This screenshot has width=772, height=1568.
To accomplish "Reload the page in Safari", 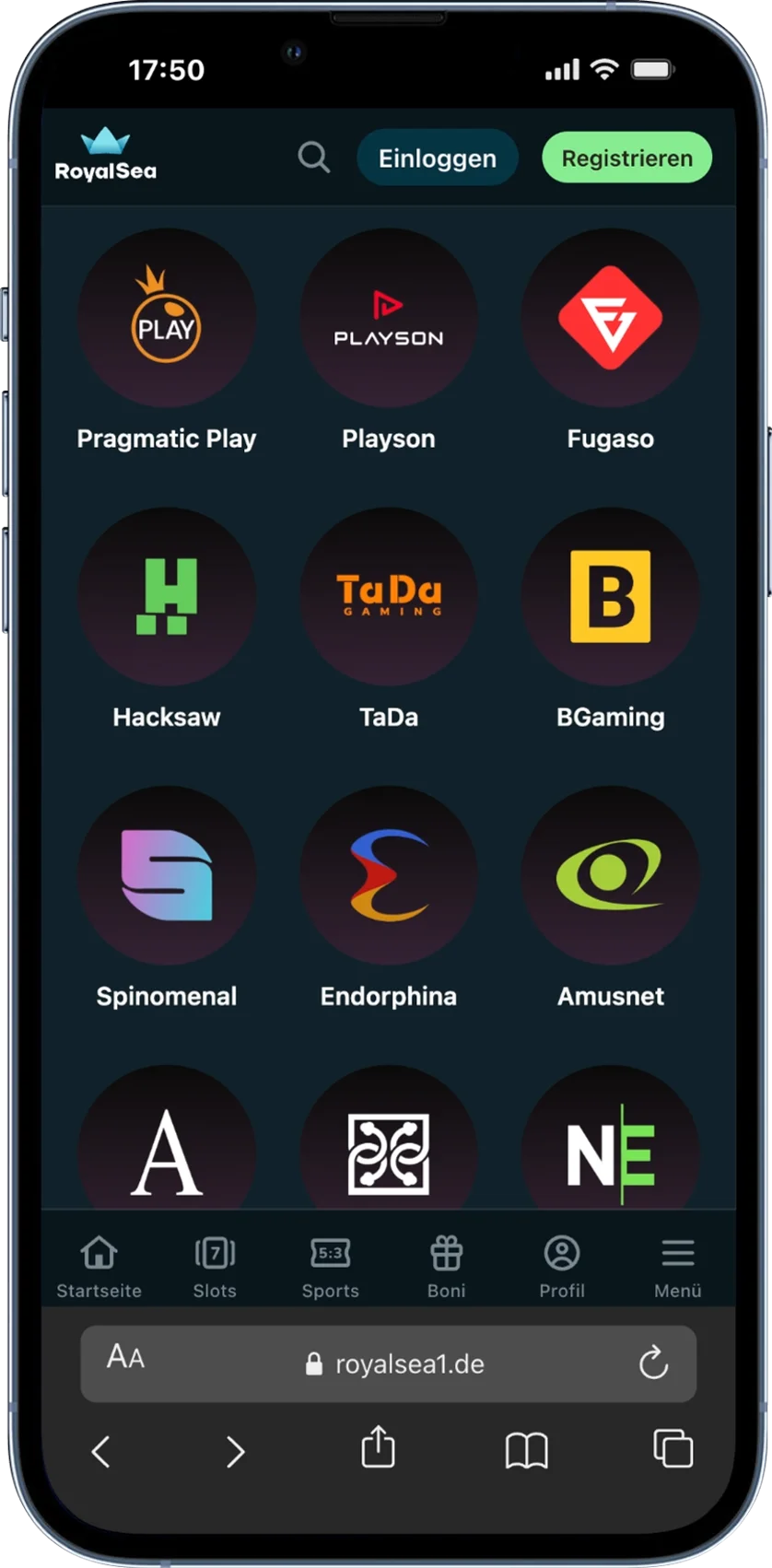I will click(653, 1363).
